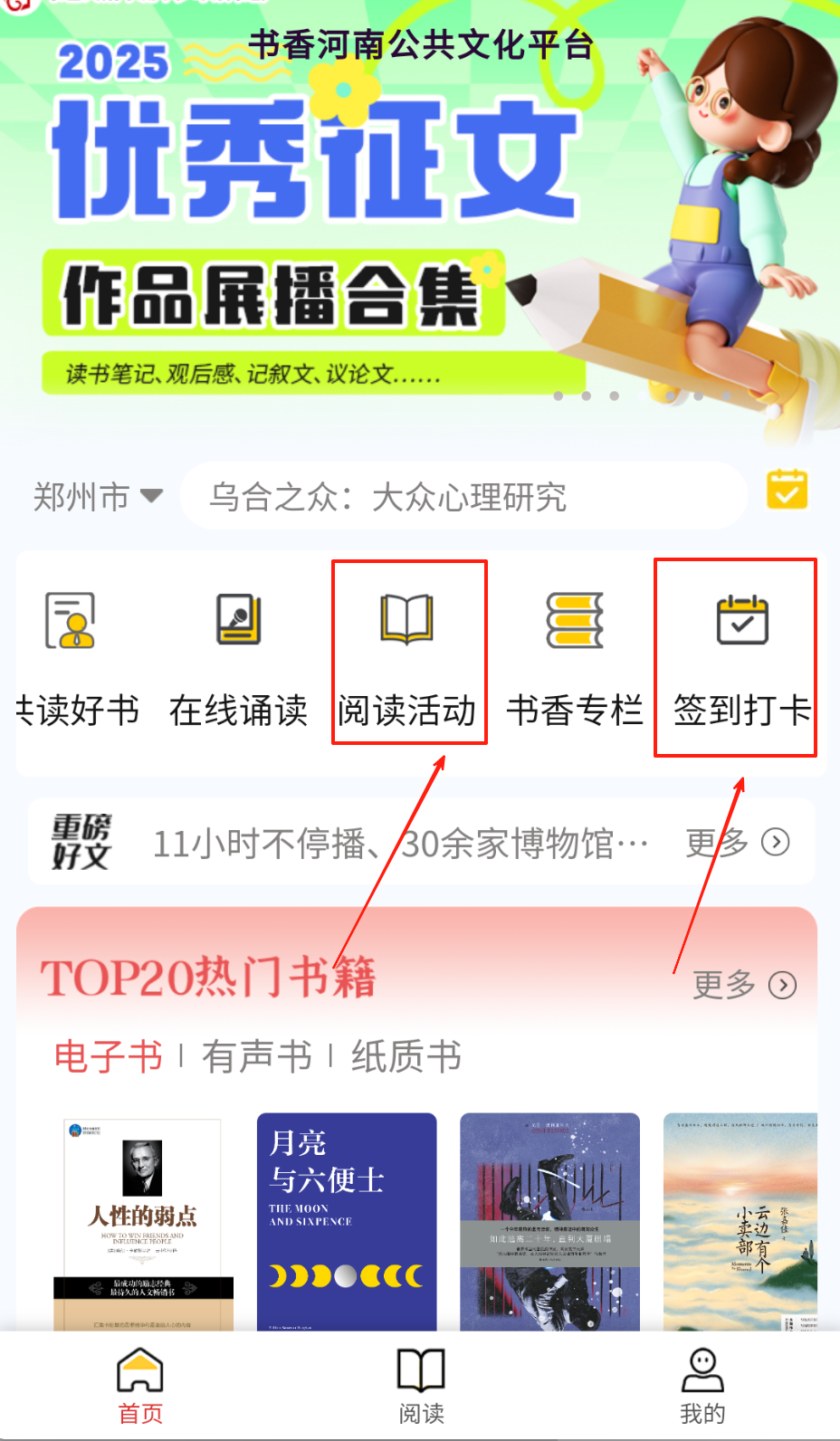Open the 我的 tab
This screenshot has width=840, height=1441.
pyautogui.click(x=702, y=1386)
